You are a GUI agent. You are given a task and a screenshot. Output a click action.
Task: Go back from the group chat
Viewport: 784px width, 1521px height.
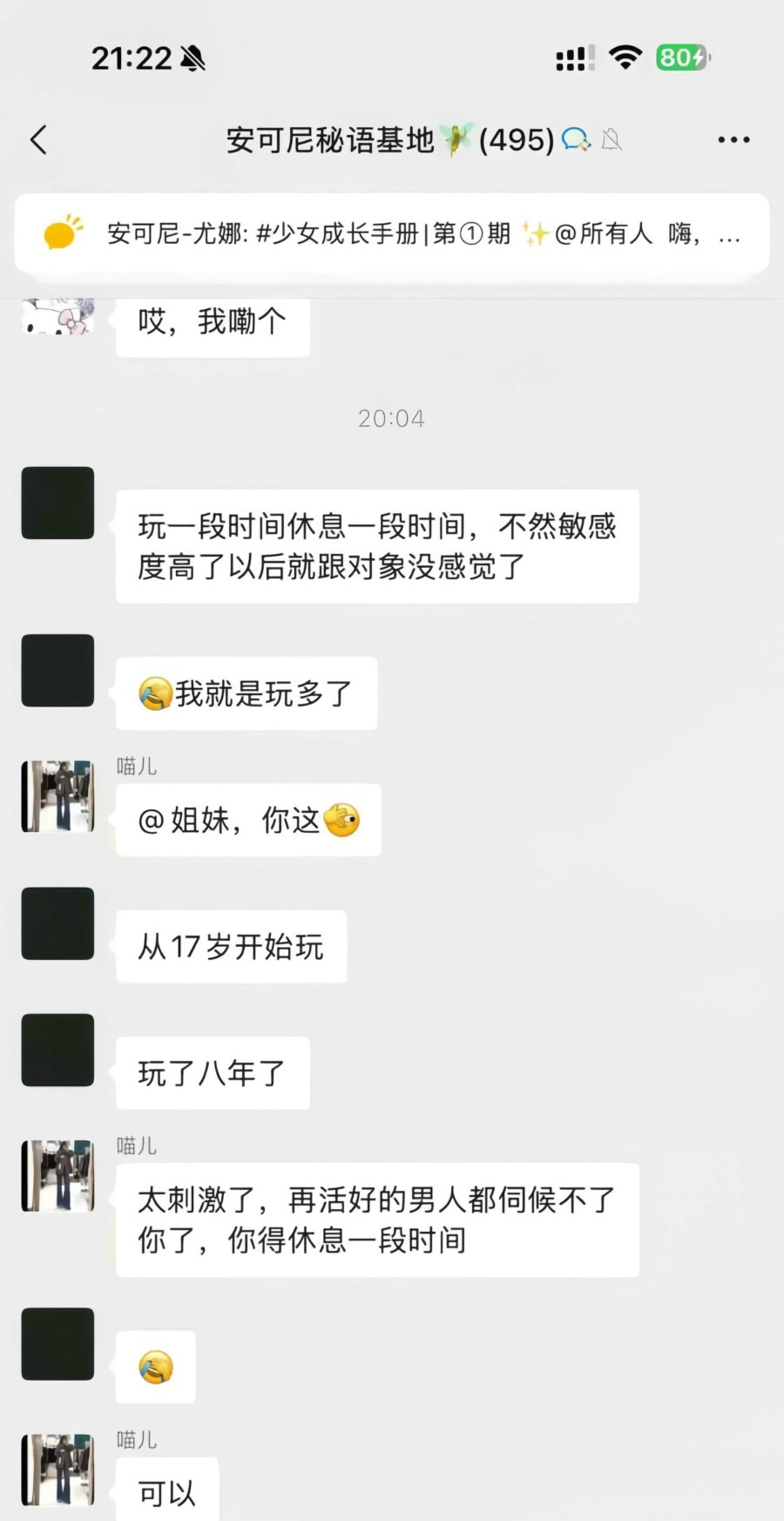point(38,139)
